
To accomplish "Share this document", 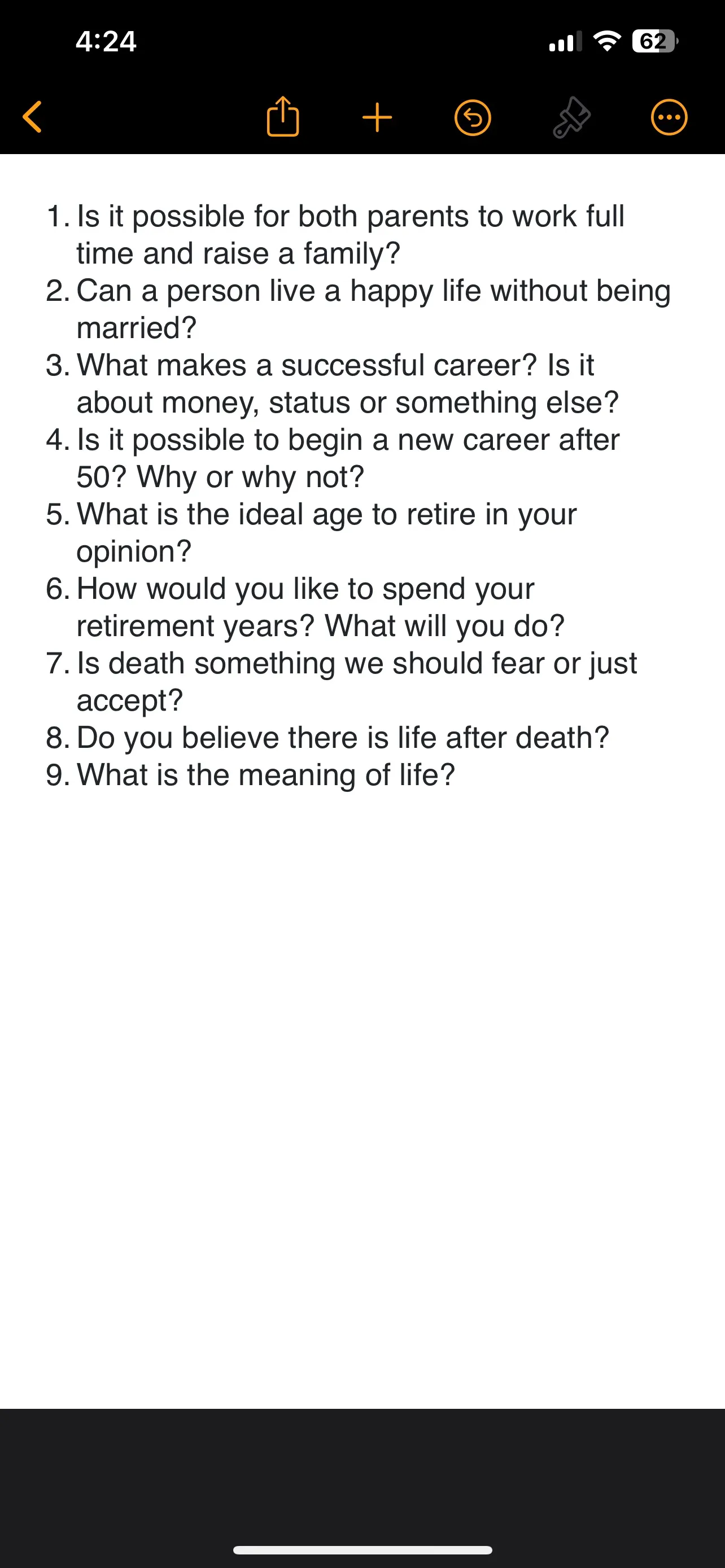I will (x=283, y=117).
